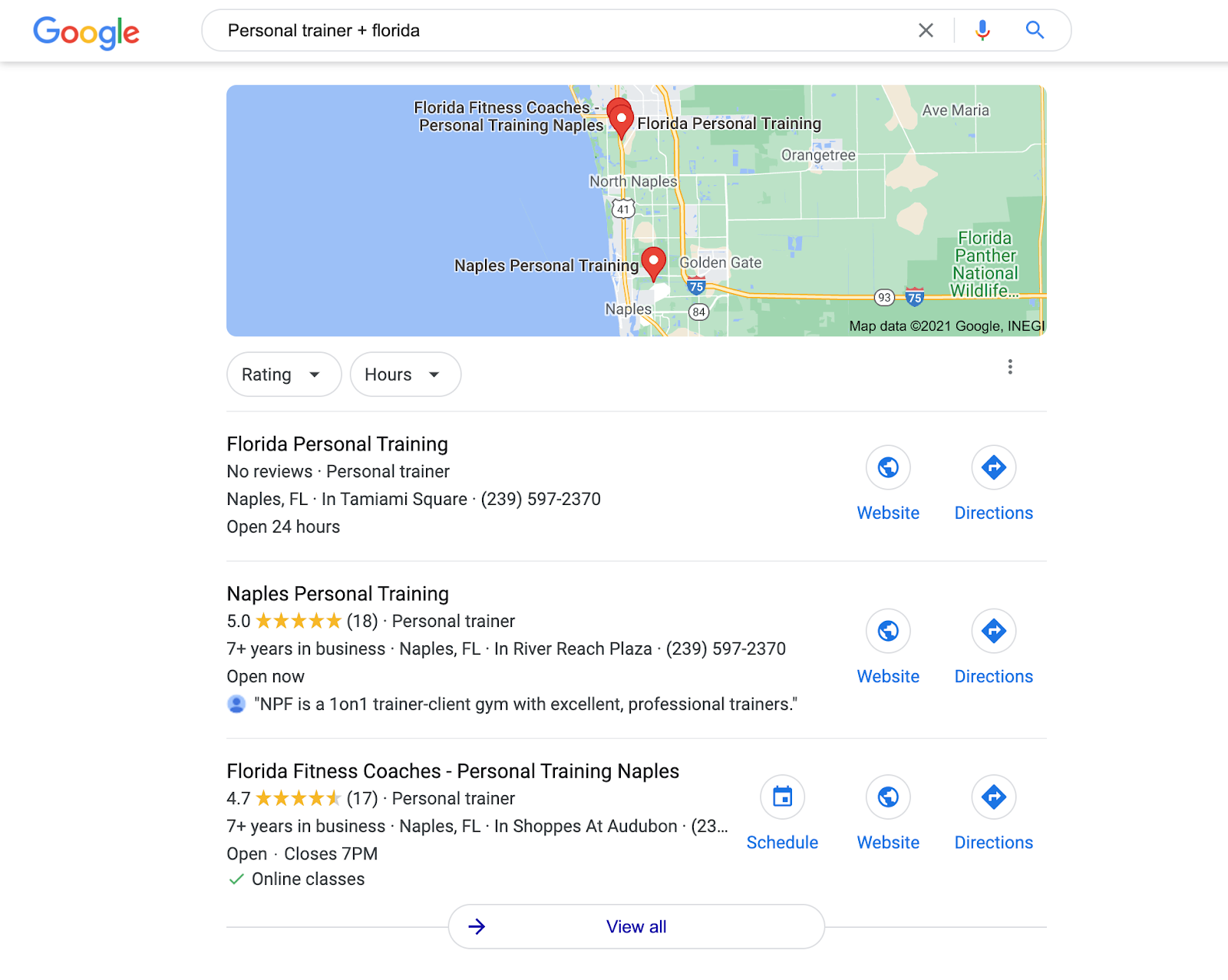
Task: Open the three-dot options menu
Action: (x=1009, y=367)
